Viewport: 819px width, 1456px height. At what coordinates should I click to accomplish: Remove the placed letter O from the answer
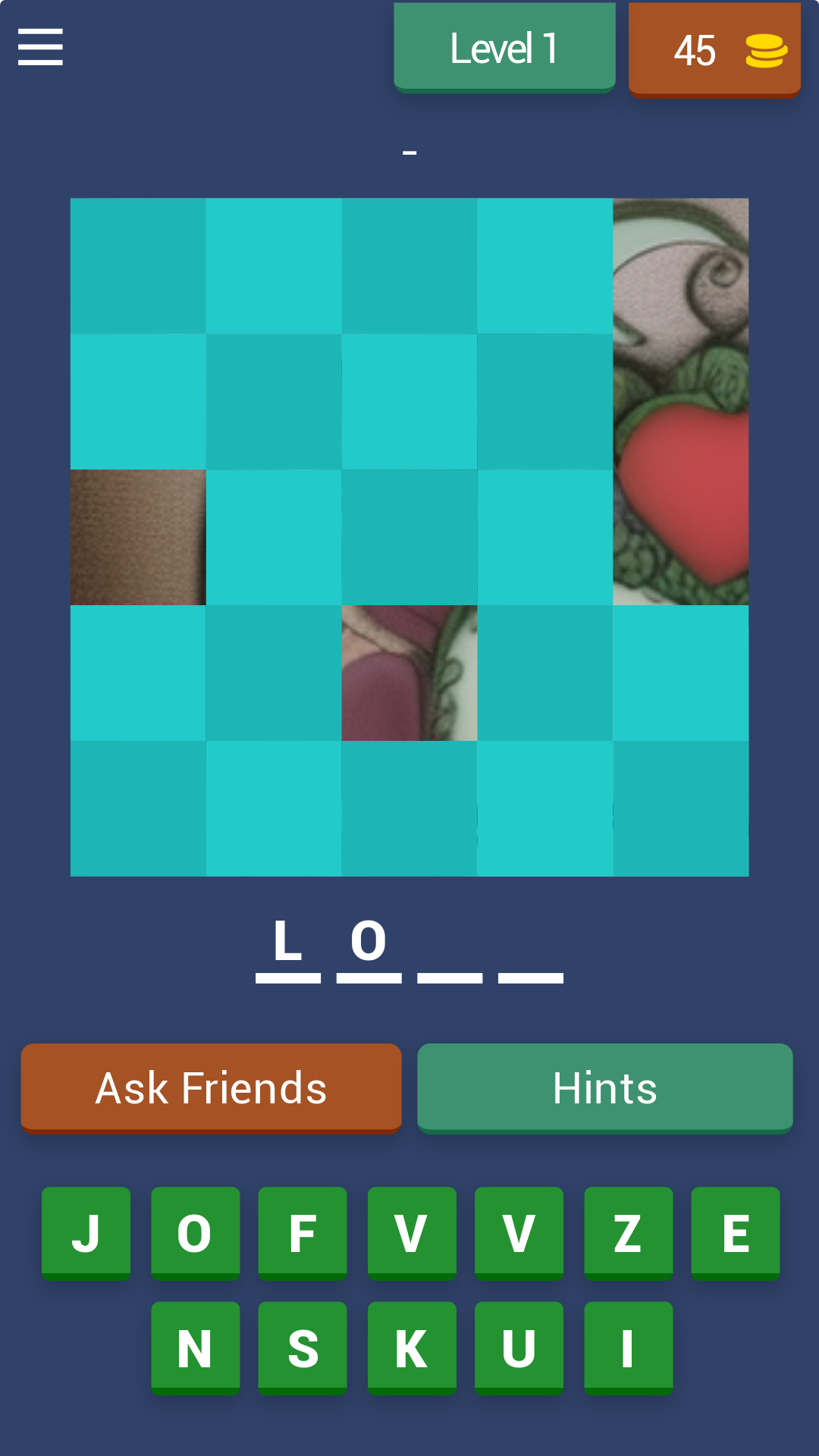coord(369,944)
